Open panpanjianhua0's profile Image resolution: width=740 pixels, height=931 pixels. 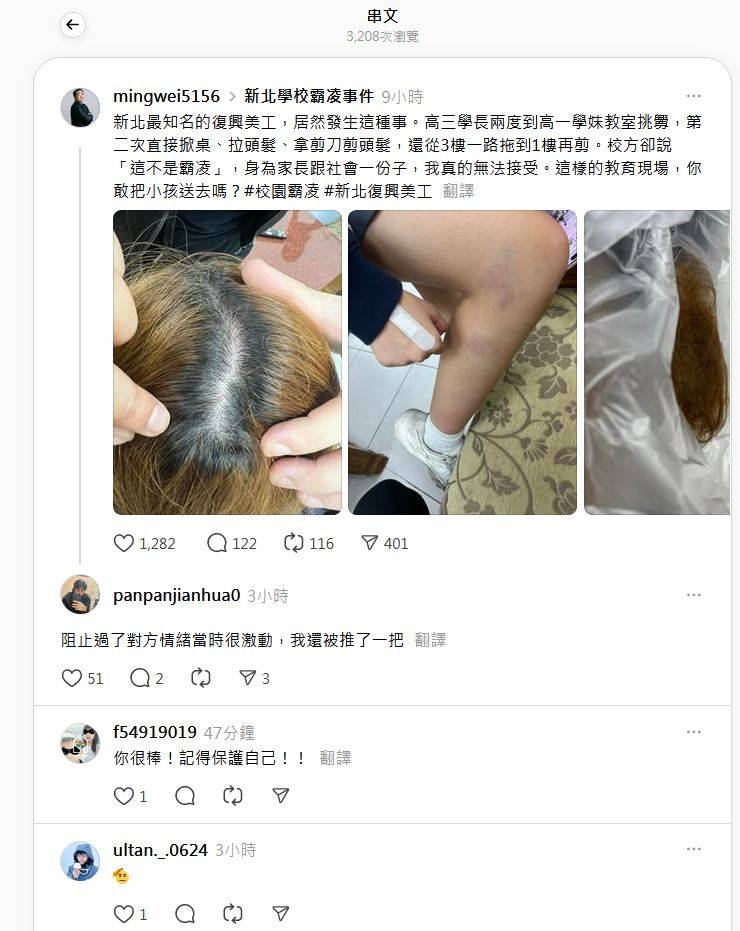pyautogui.click(x=177, y=595)
